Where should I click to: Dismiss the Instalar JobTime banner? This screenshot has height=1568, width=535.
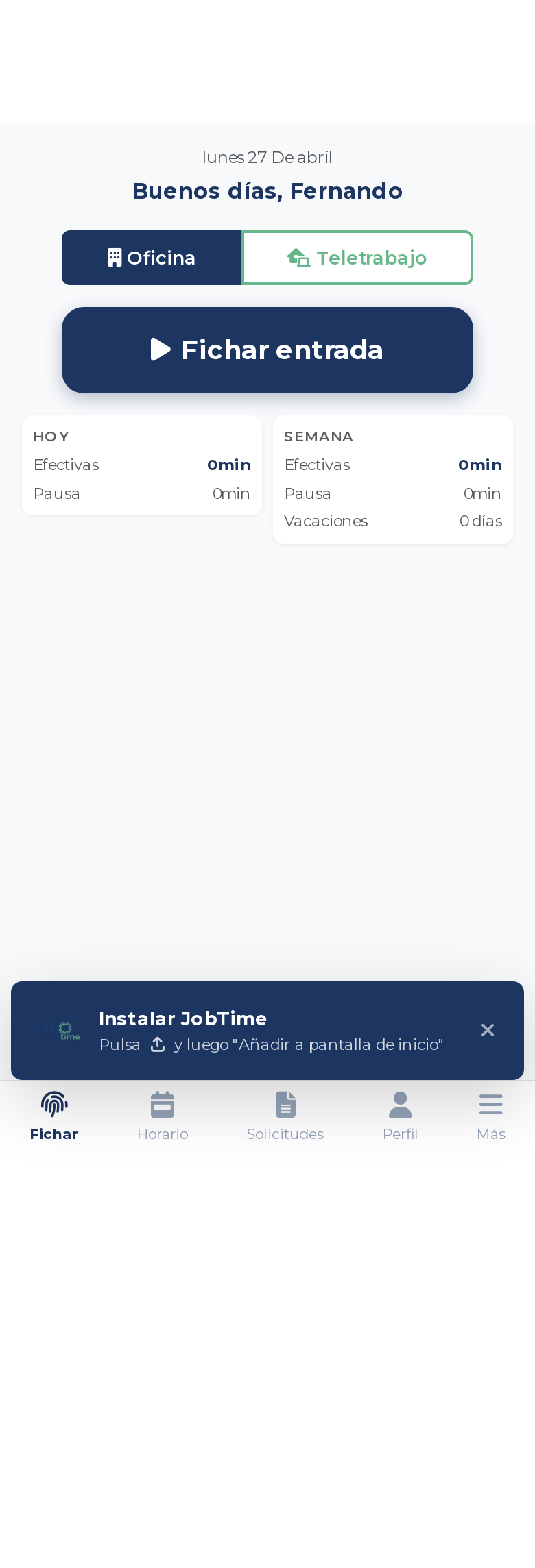[488, 1030]
